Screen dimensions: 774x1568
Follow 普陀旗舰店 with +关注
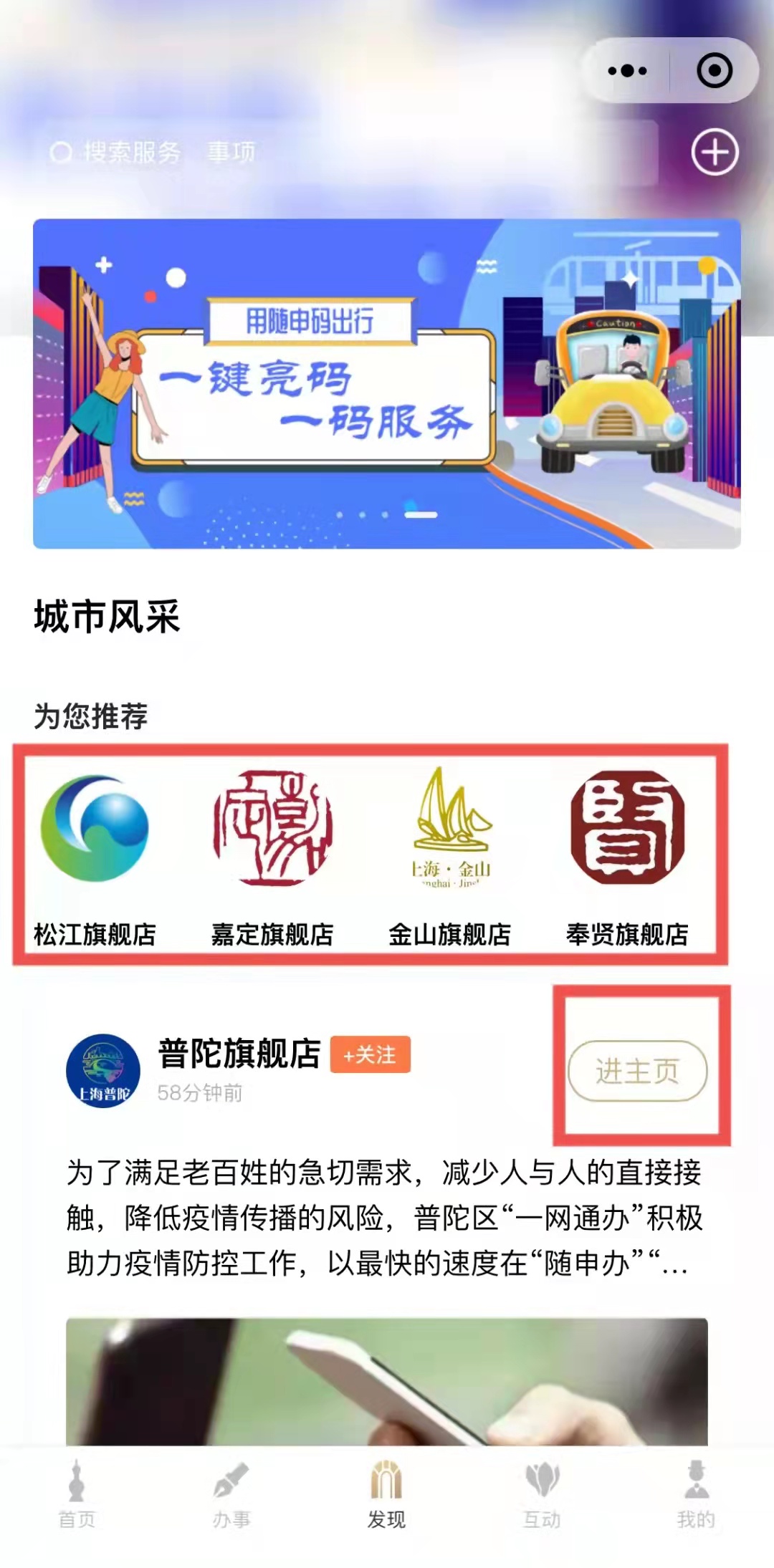(370, 1054)
